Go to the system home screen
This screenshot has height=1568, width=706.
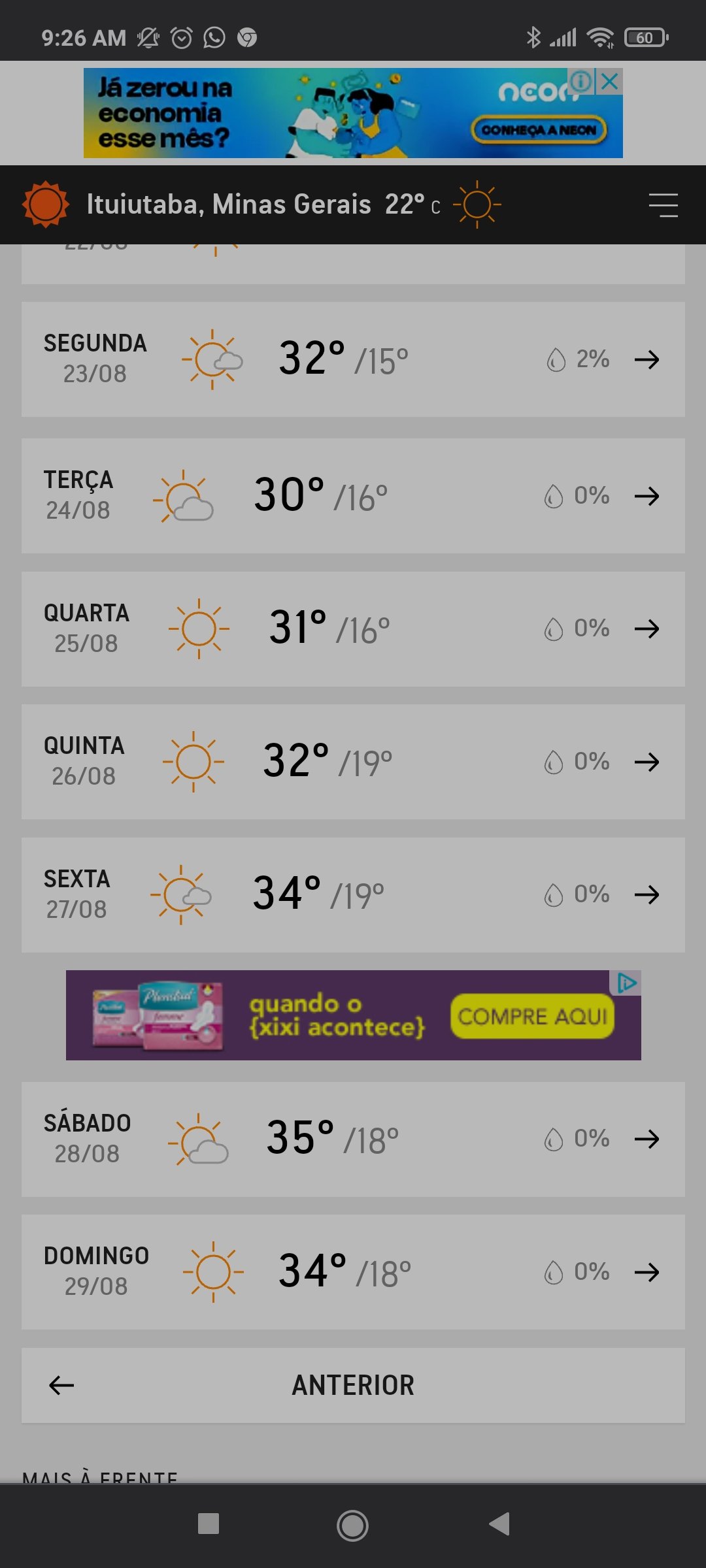(352, 1526)
